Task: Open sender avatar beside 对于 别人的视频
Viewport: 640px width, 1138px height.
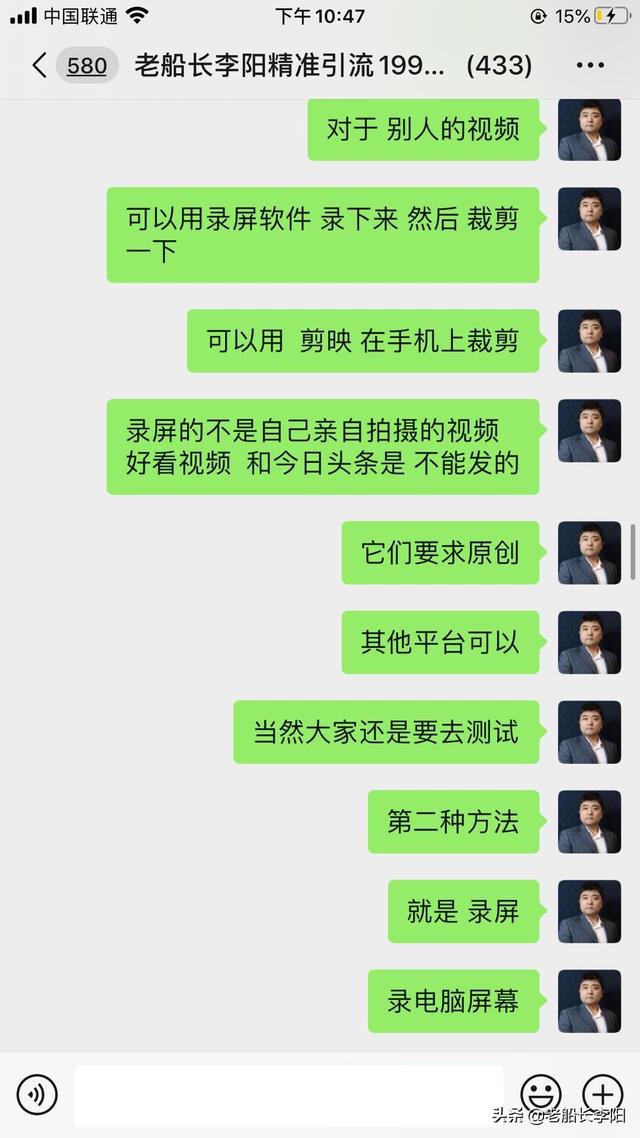Action: pos(589,129)
